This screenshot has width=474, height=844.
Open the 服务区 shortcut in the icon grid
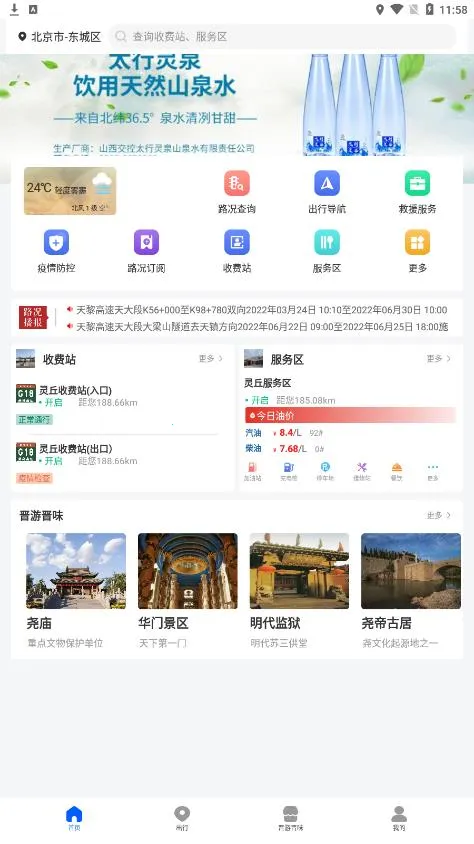pyautogui.click(x=327, y=251)
